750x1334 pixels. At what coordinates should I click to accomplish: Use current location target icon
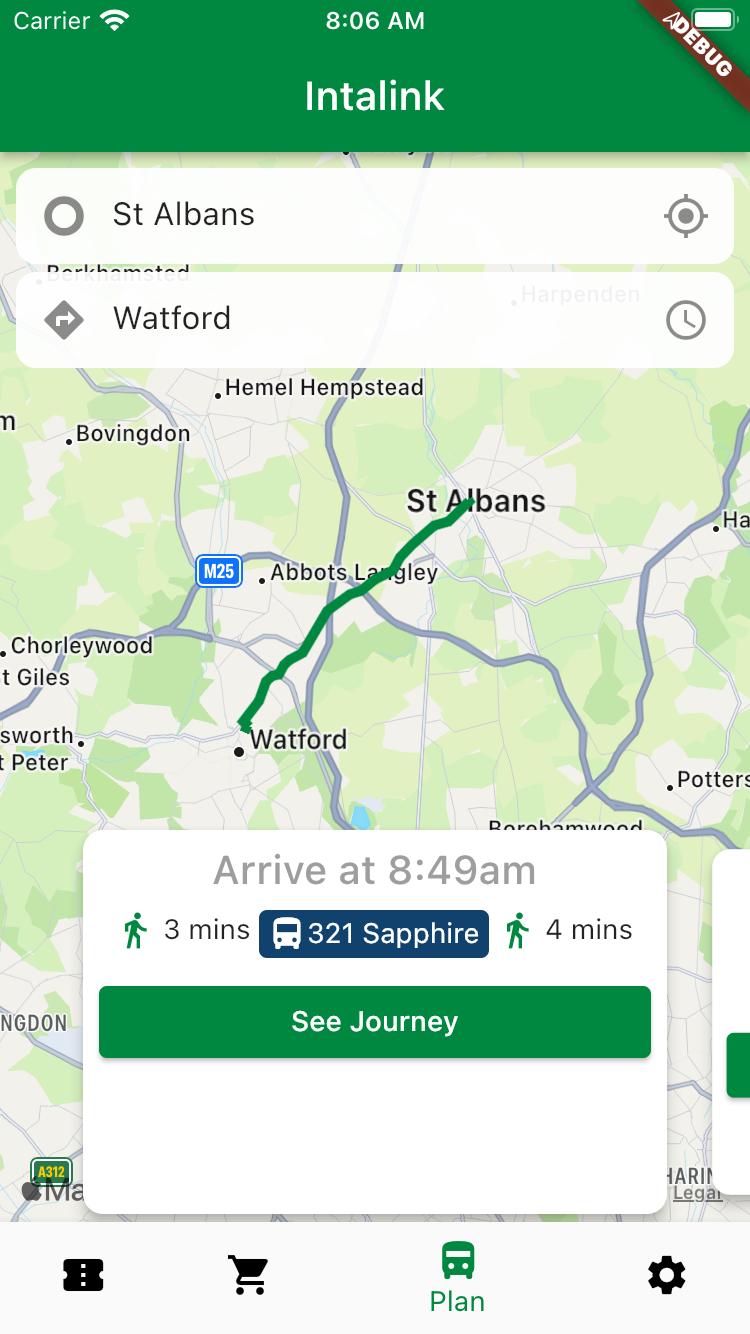click(x=686, y=216)
